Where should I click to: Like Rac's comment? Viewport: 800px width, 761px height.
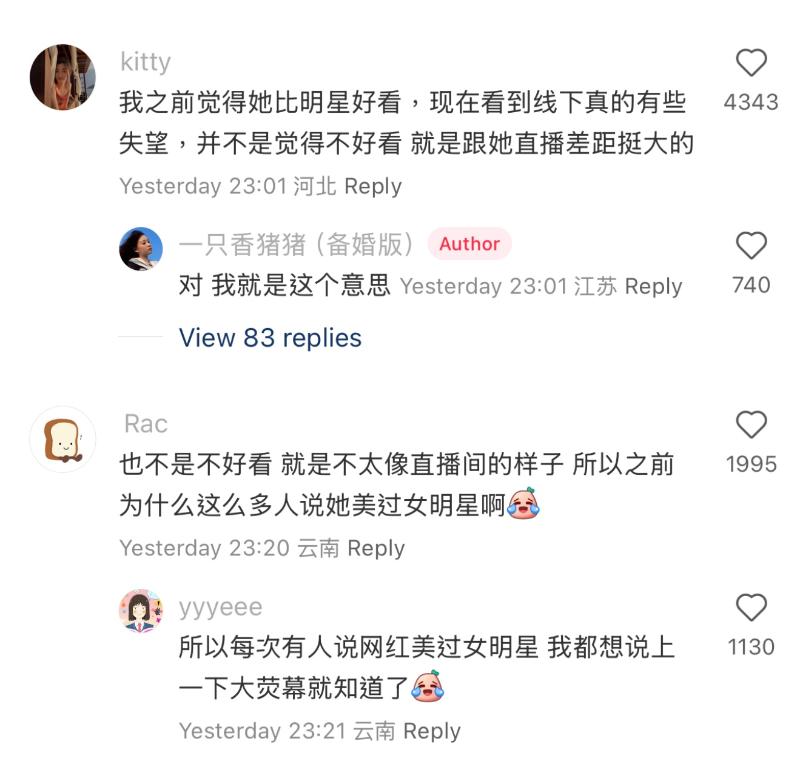tap(750, 426)
